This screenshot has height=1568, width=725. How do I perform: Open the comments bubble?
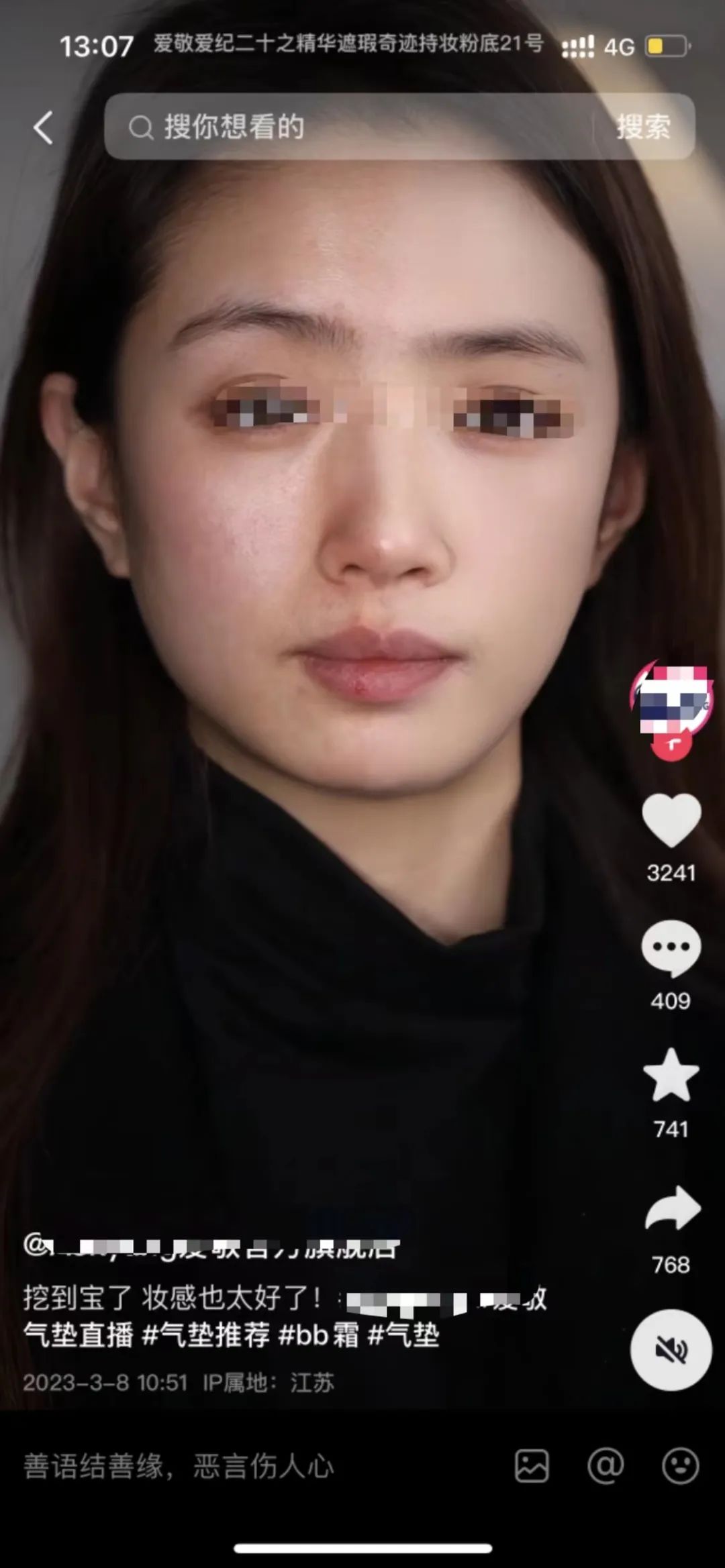671,947
